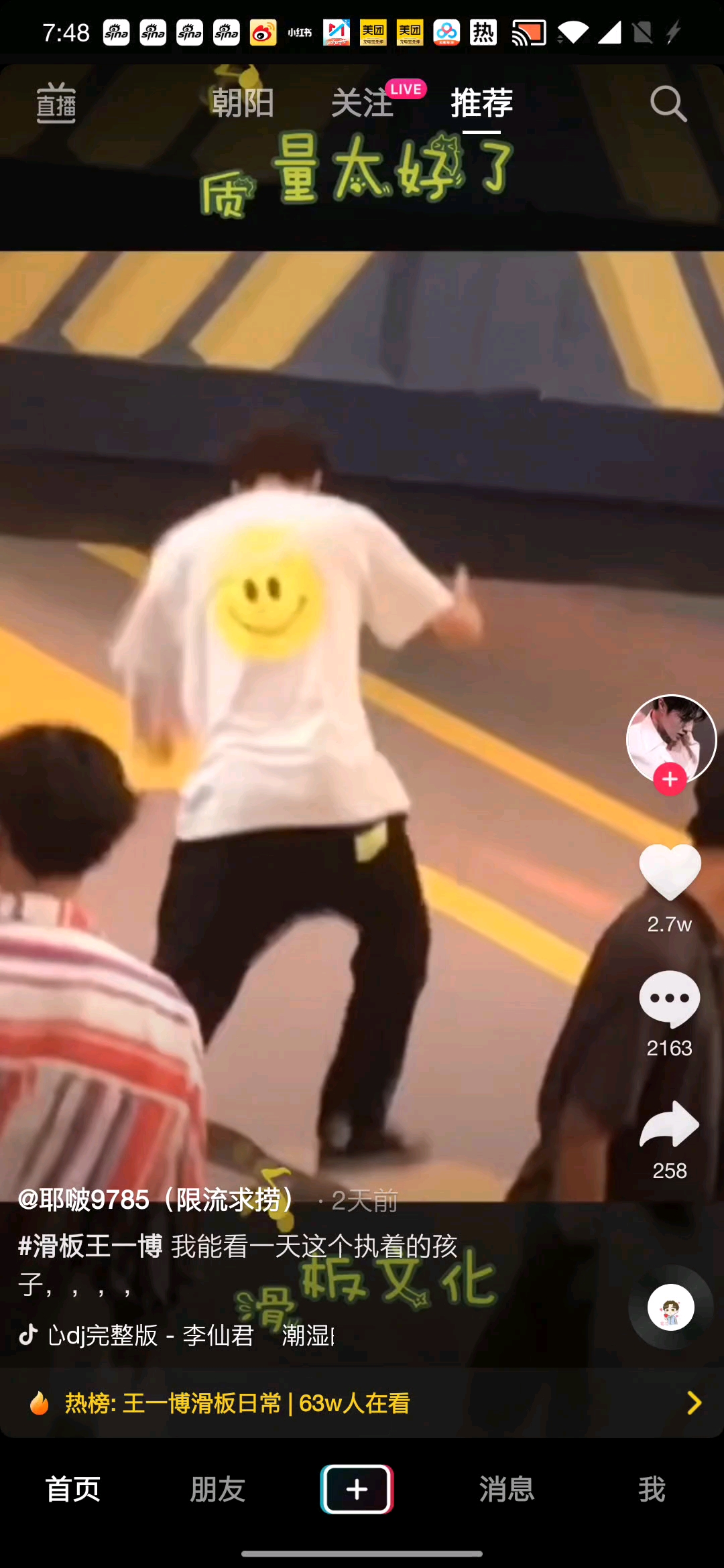
Task: Open the comments with 2163 replies
Action: (x=669, y=998)
